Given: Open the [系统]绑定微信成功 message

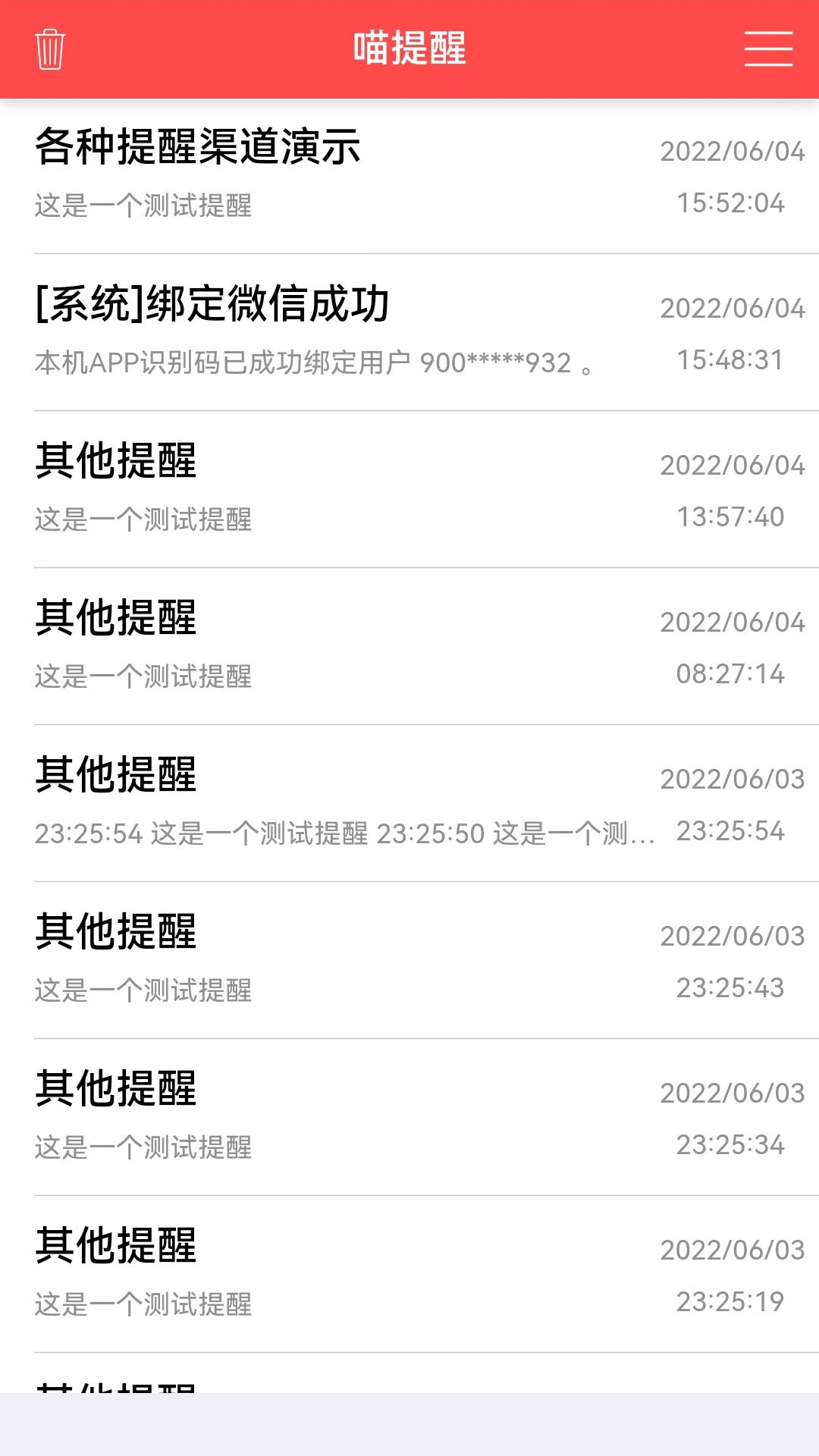Looking at the screenshot, I should tap(409, 333).
